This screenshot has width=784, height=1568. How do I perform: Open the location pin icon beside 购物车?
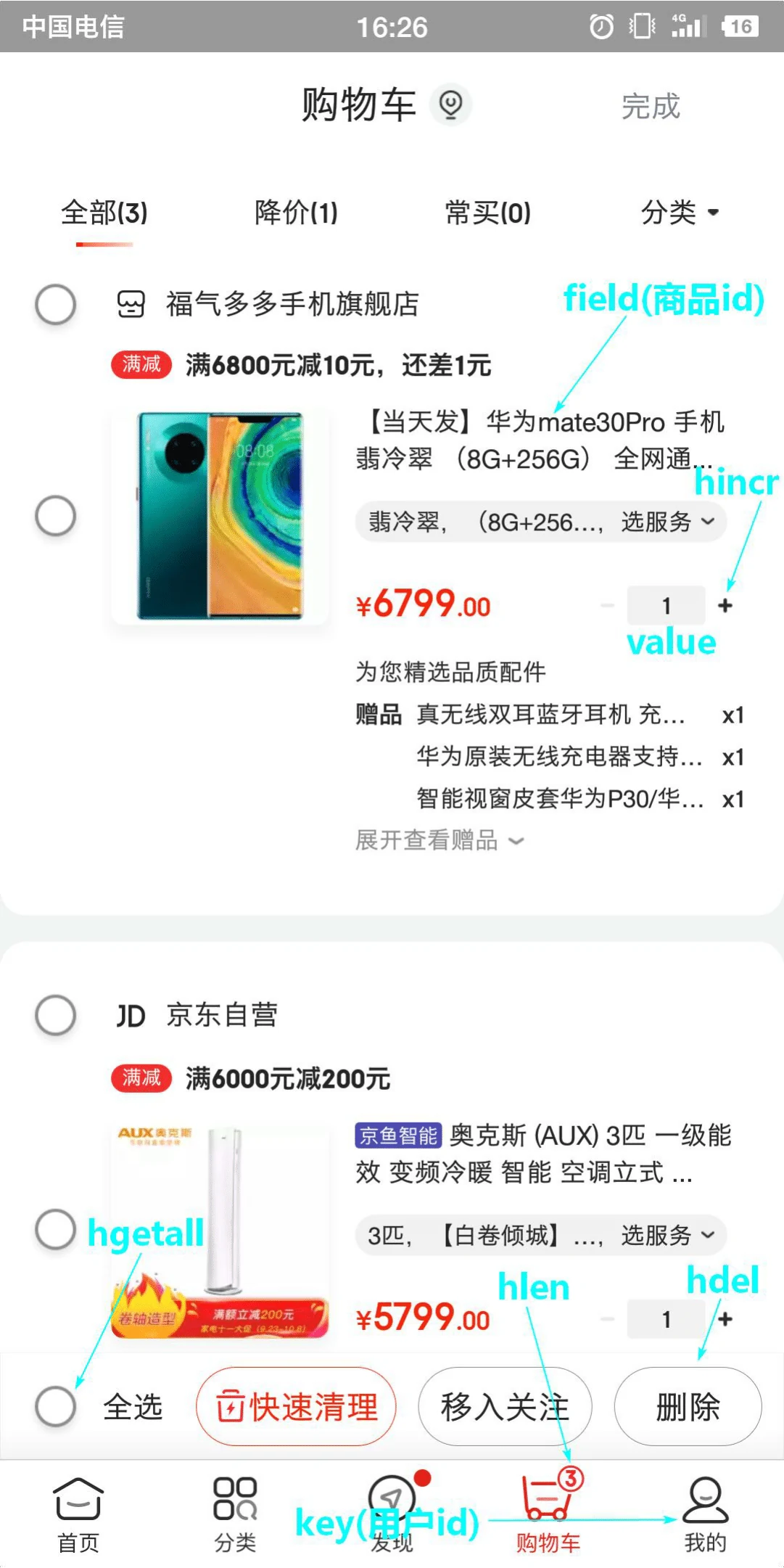(x=450, y=104)
